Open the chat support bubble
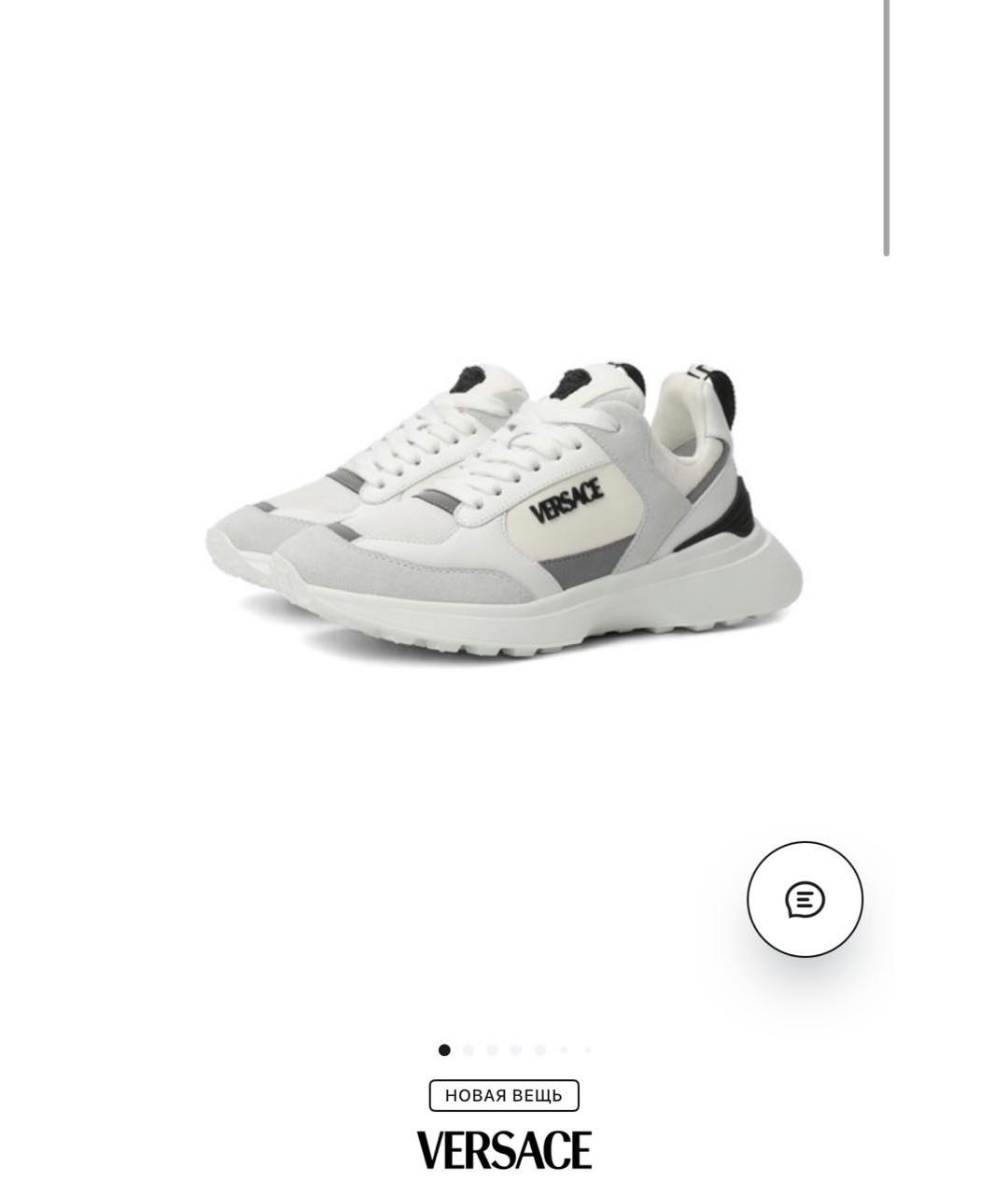Screen dimensions: 1008x1195 805,899
